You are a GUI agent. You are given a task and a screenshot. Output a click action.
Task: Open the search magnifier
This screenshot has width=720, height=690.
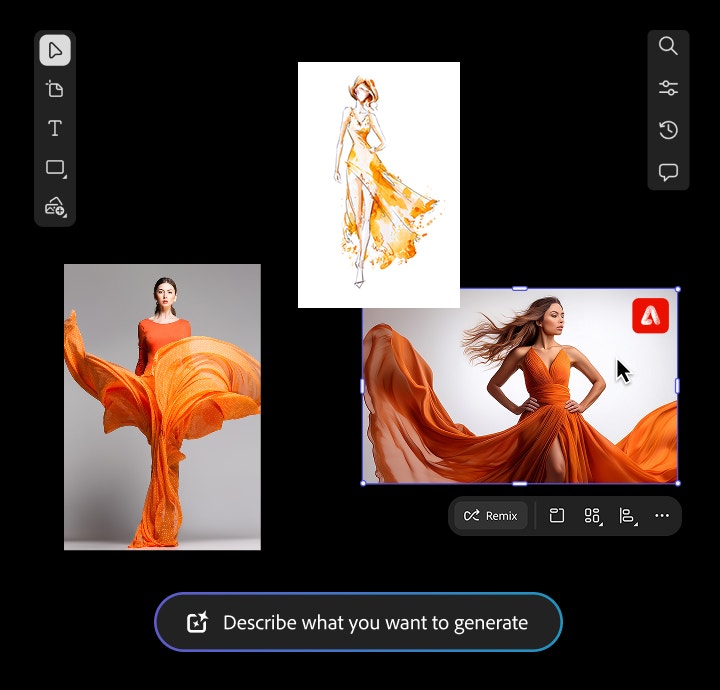(x=668, y=46)
